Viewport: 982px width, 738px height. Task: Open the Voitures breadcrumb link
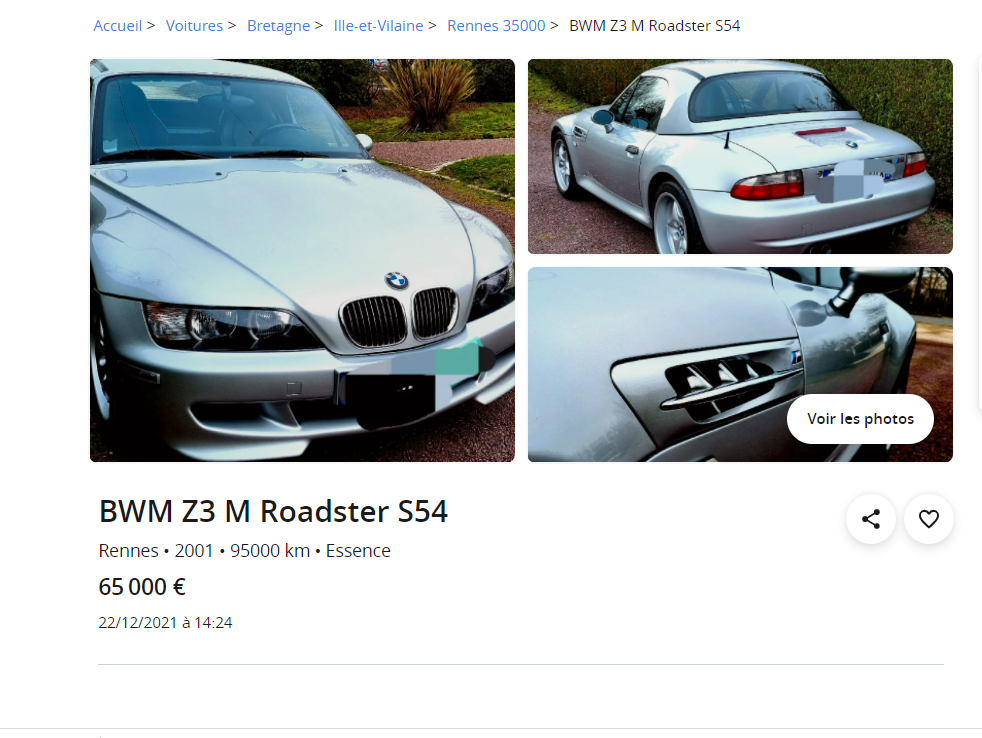[x=194, y=26]
